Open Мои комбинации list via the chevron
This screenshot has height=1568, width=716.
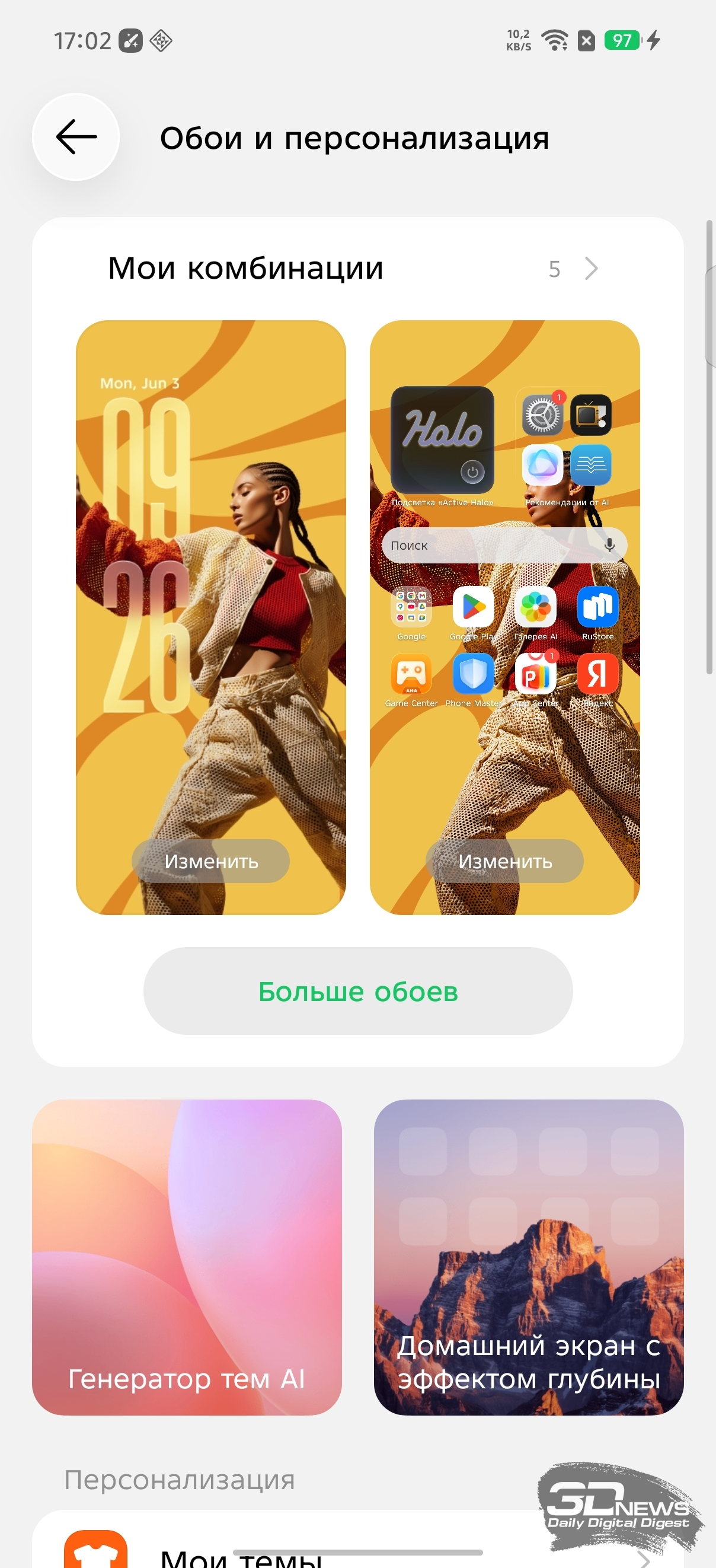(591, 269)
